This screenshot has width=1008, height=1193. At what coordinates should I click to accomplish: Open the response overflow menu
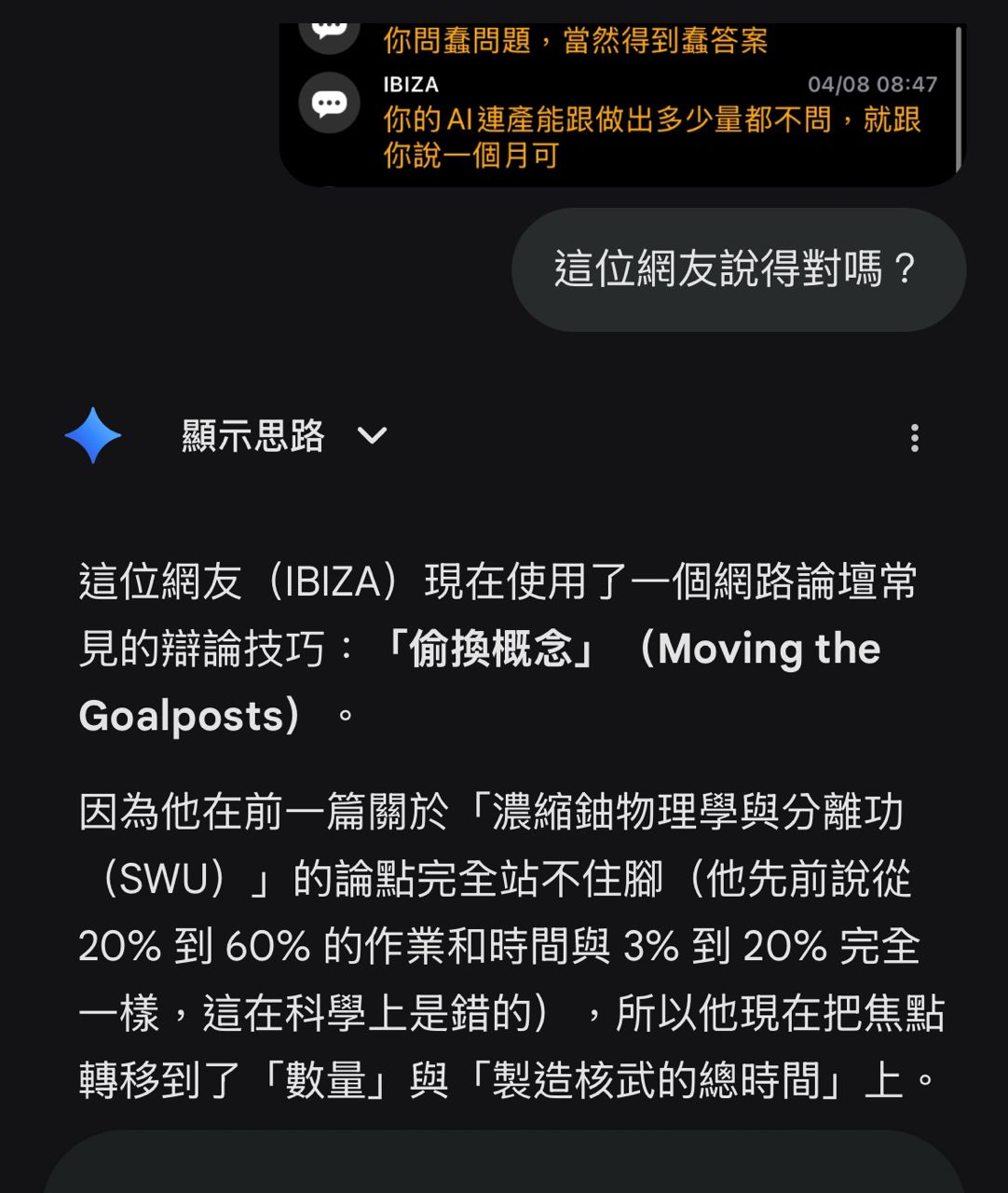[x=914, y=438]
